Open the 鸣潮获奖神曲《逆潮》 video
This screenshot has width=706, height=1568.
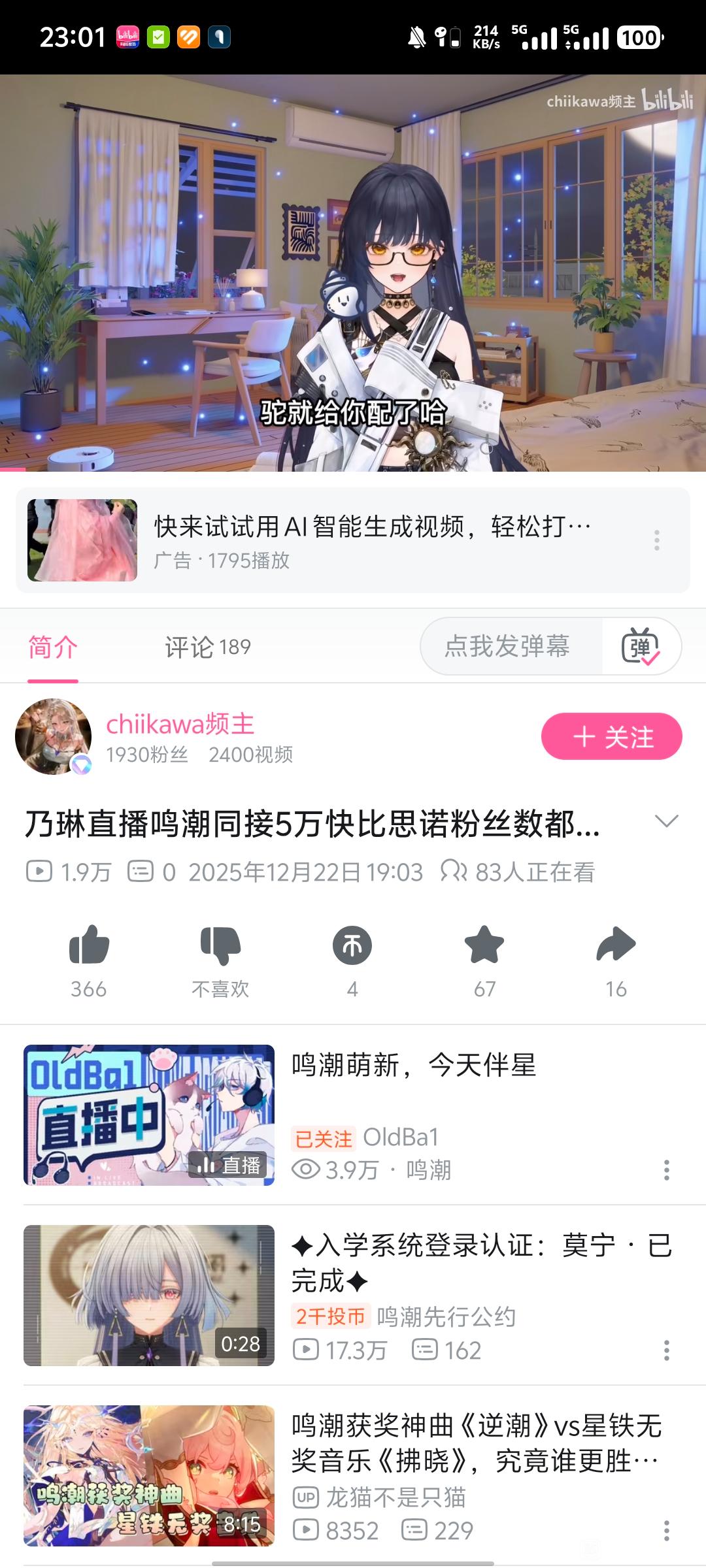pyautogui.click(x=149, y=1476)
